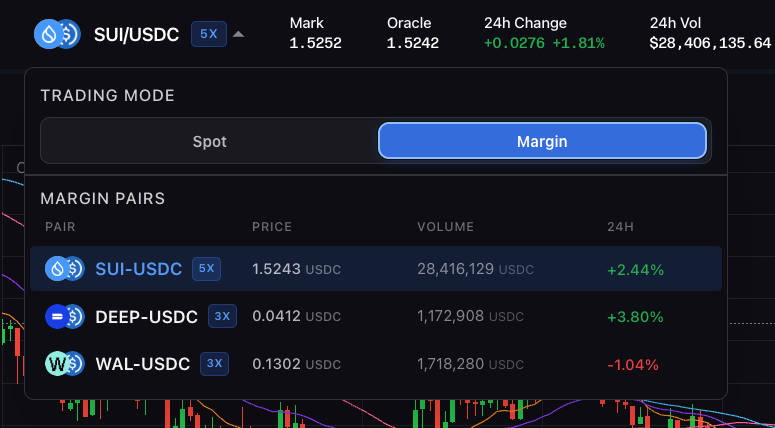This screenshot has width=775, height=428.
Task: Collapse the SUI/USDC pair selector dropdown
Action: coord(238,34)
